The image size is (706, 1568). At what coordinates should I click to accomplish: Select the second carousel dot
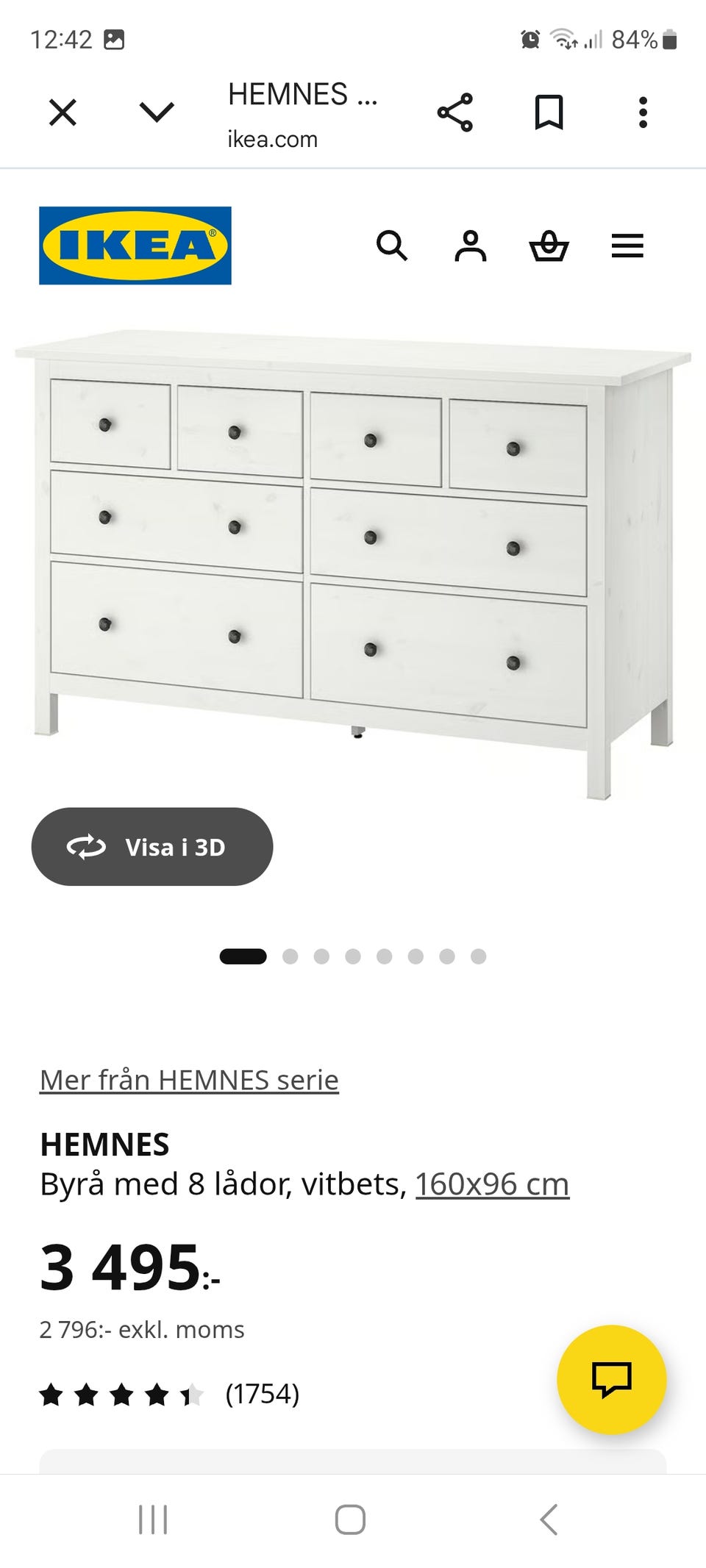point(291,957)
